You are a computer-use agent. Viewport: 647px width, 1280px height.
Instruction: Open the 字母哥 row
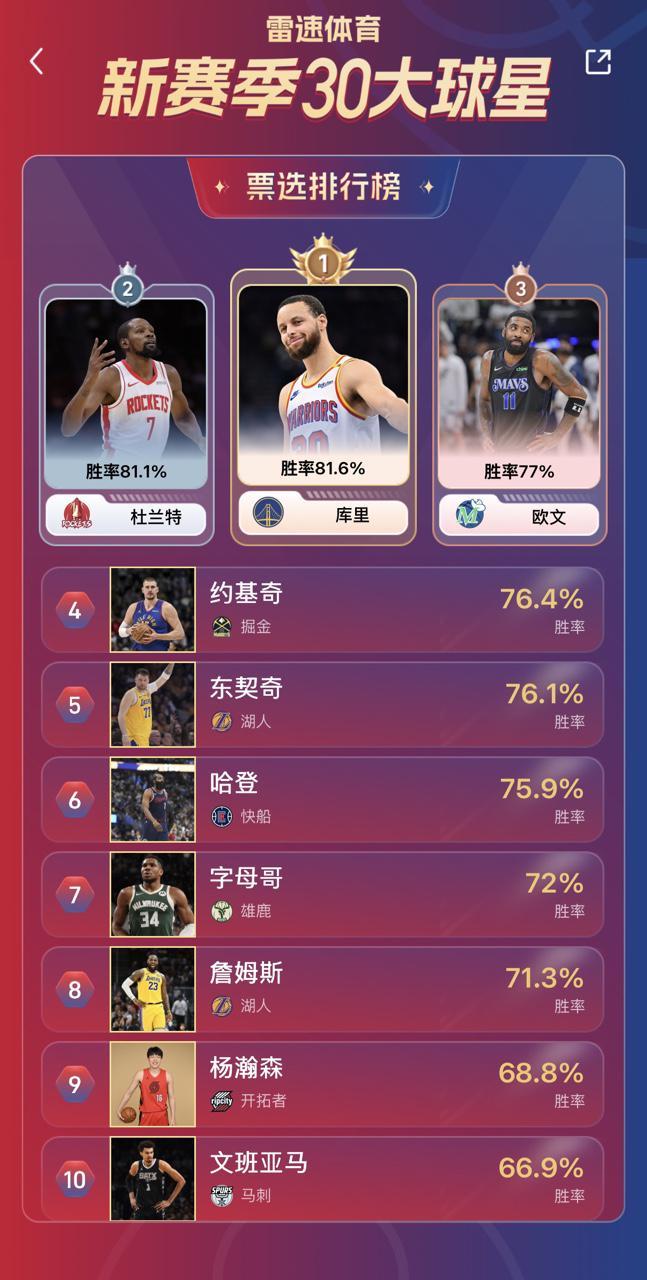322,894
